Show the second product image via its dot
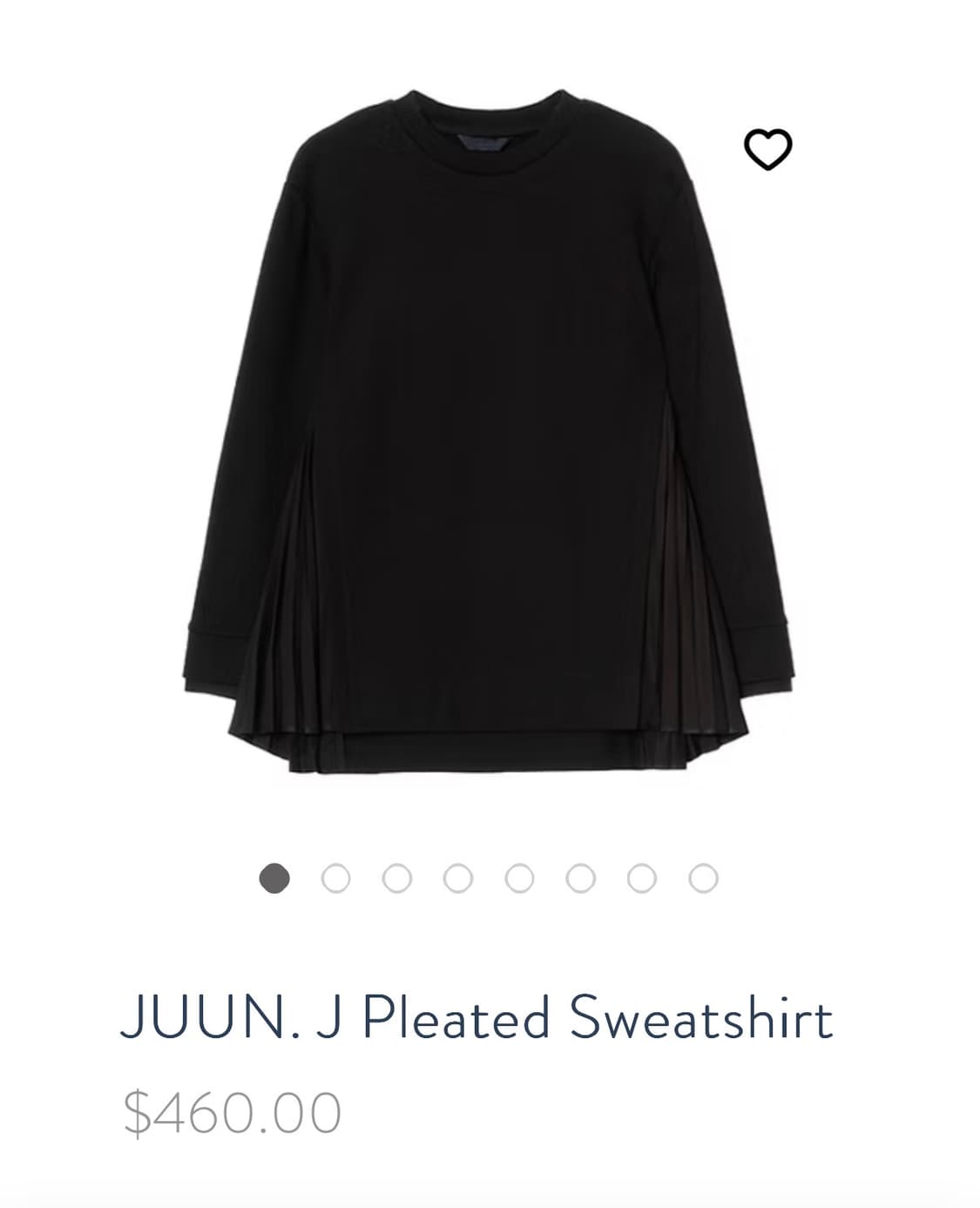Viewport: 980px width, 1208px height. 337,878
